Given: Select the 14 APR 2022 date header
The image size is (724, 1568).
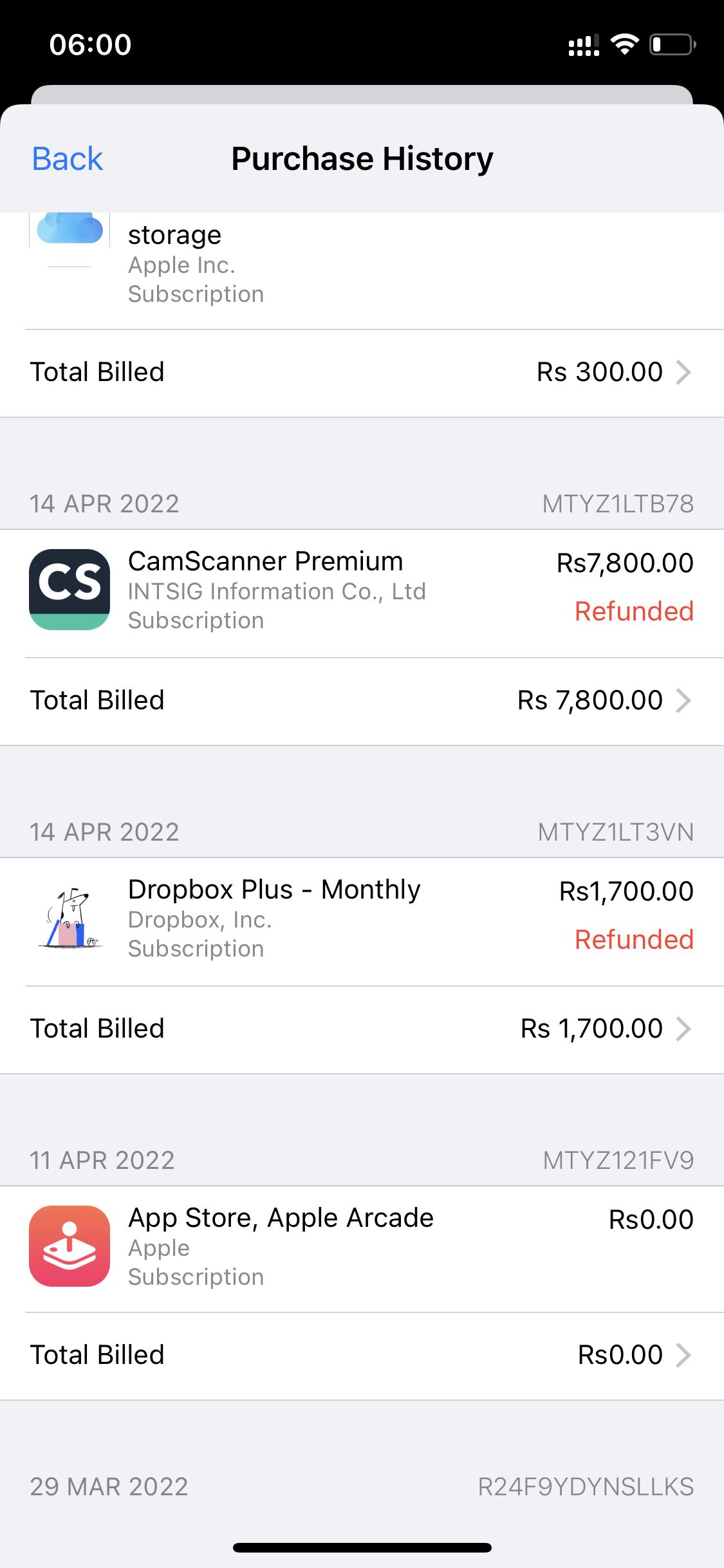Looking at the screenshot, I should click(105, 504).
